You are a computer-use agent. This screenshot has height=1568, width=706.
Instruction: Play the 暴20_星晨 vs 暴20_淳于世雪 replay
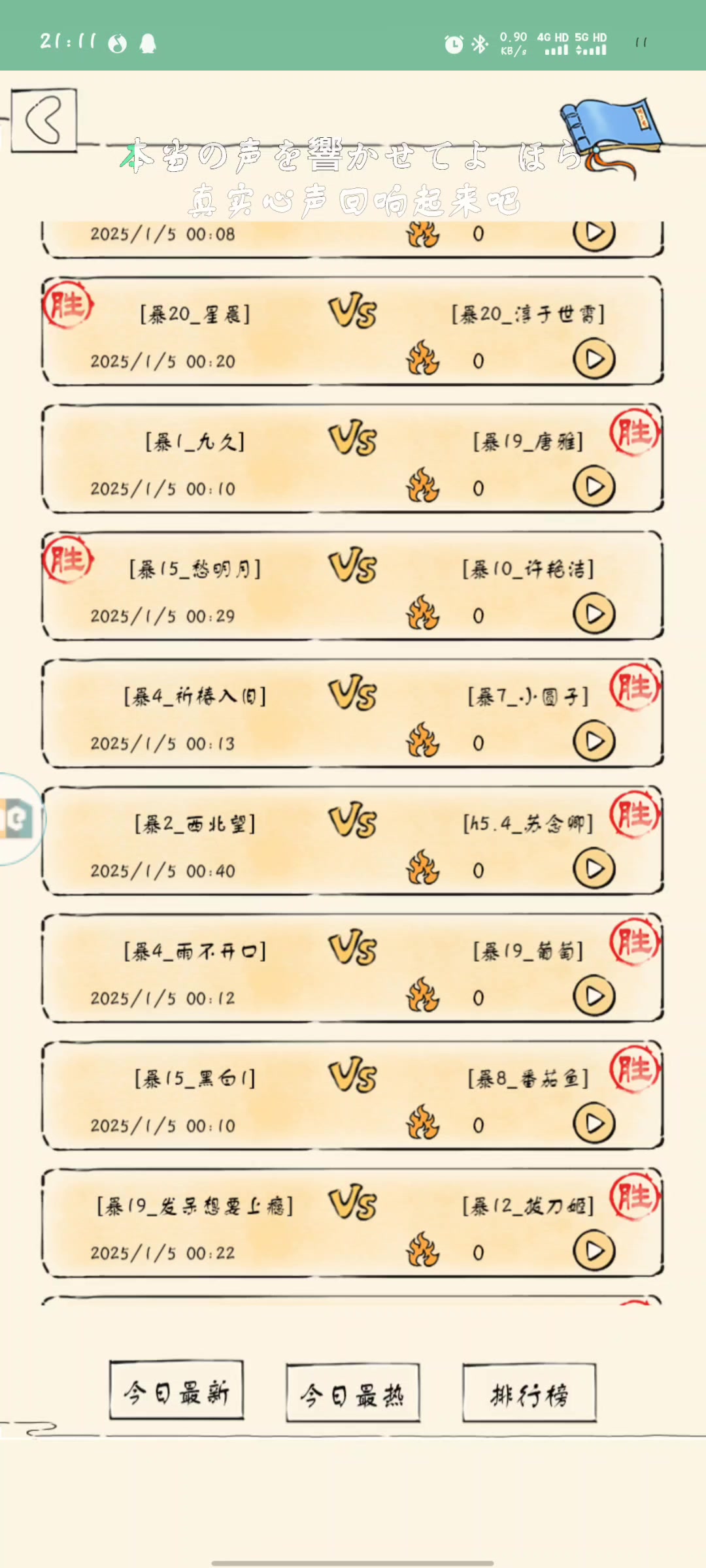click(594, 359)
